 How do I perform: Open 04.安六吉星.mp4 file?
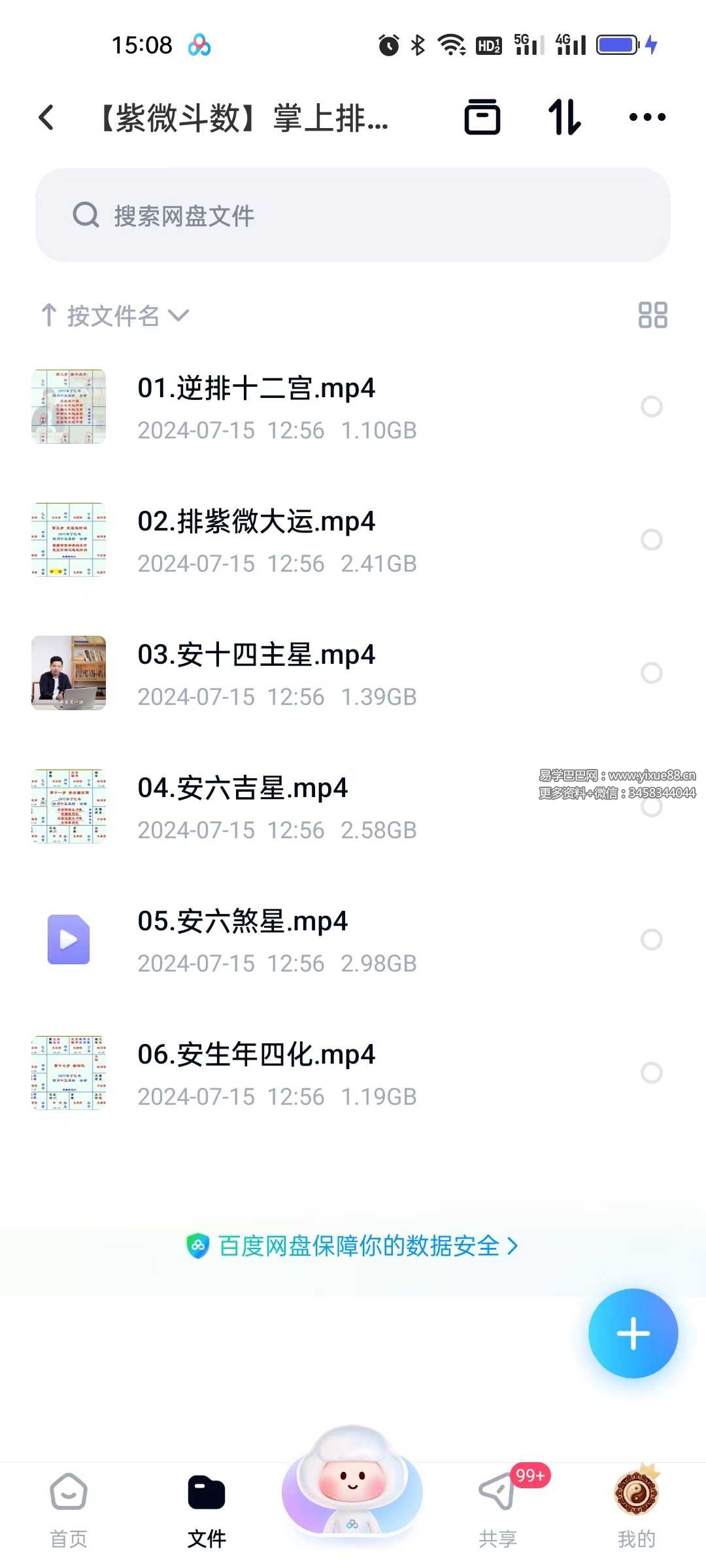point(243,789)
